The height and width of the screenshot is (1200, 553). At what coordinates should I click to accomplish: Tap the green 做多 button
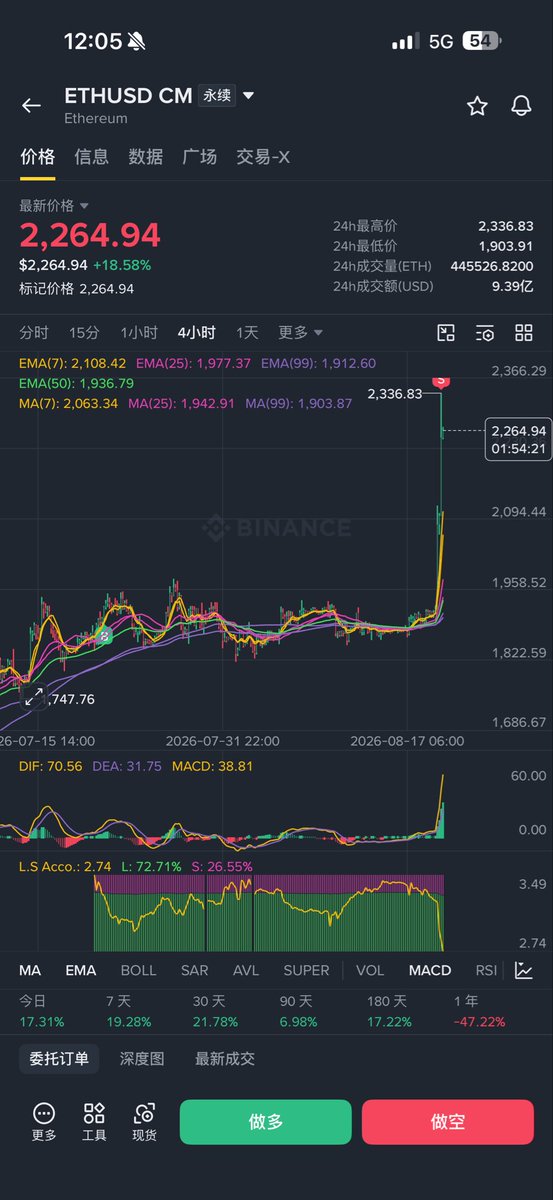266,1122
